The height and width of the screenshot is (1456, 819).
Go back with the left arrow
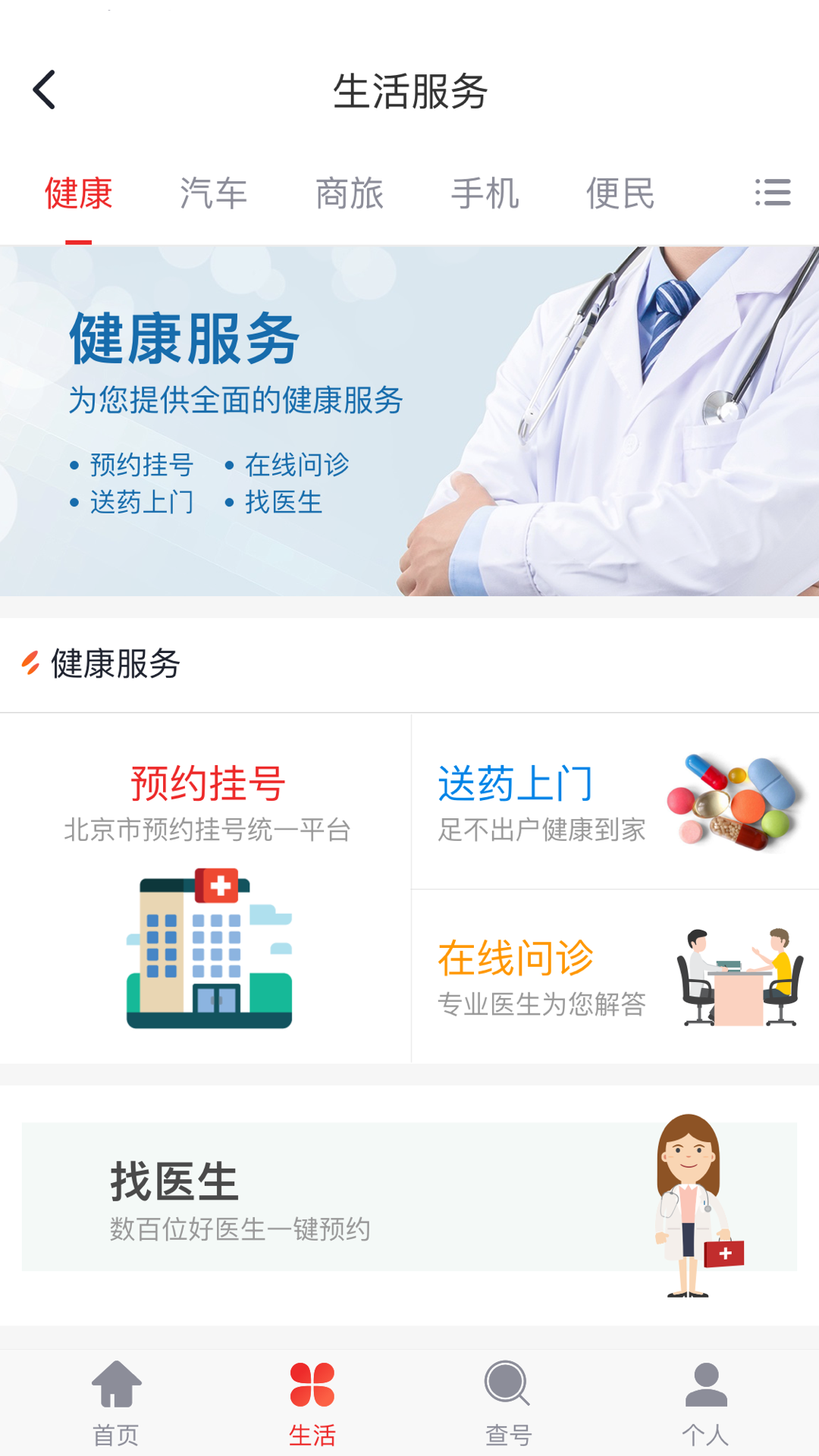click(44, 89)
